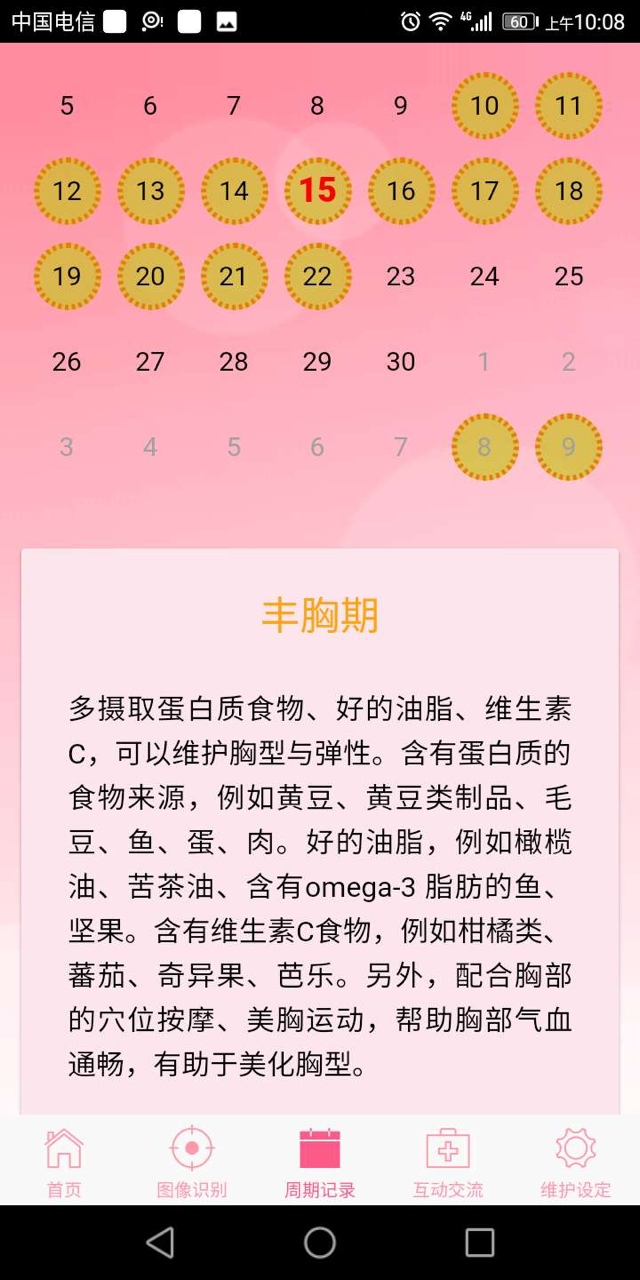Switch to the 首页 tab
Screen dimensions: 640x1280
64,1162
